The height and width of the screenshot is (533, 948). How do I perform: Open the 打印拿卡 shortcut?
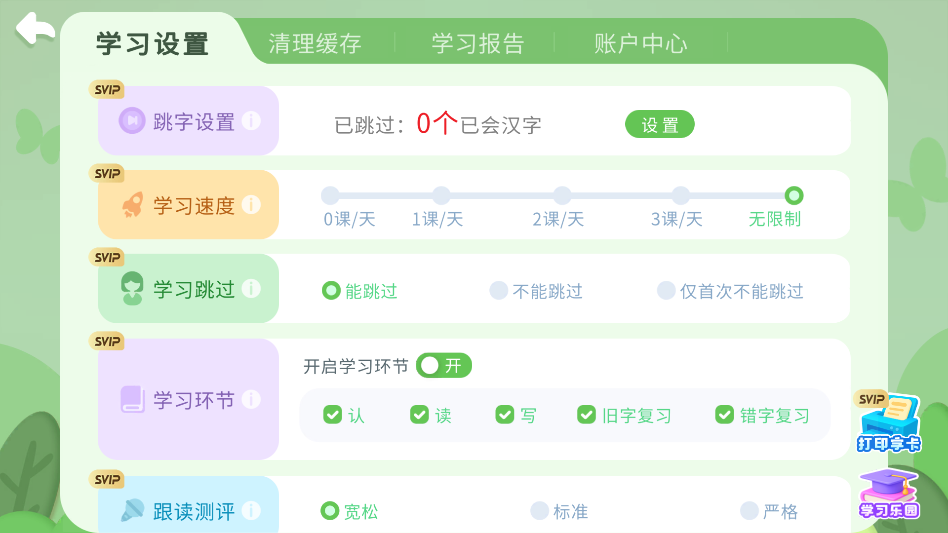(889, 422)
